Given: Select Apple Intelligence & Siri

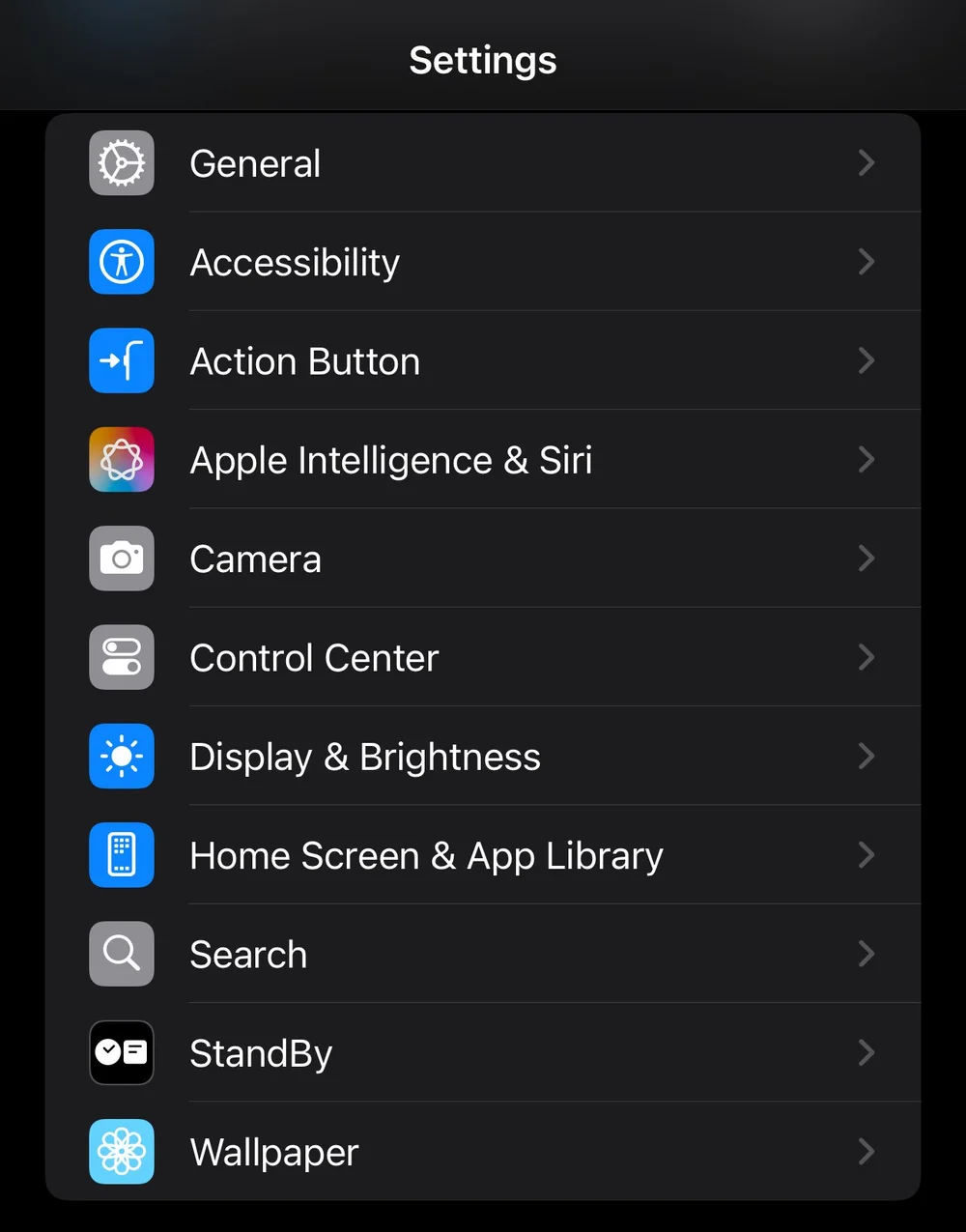Looking at the screenshot, I should pos(483,460).
